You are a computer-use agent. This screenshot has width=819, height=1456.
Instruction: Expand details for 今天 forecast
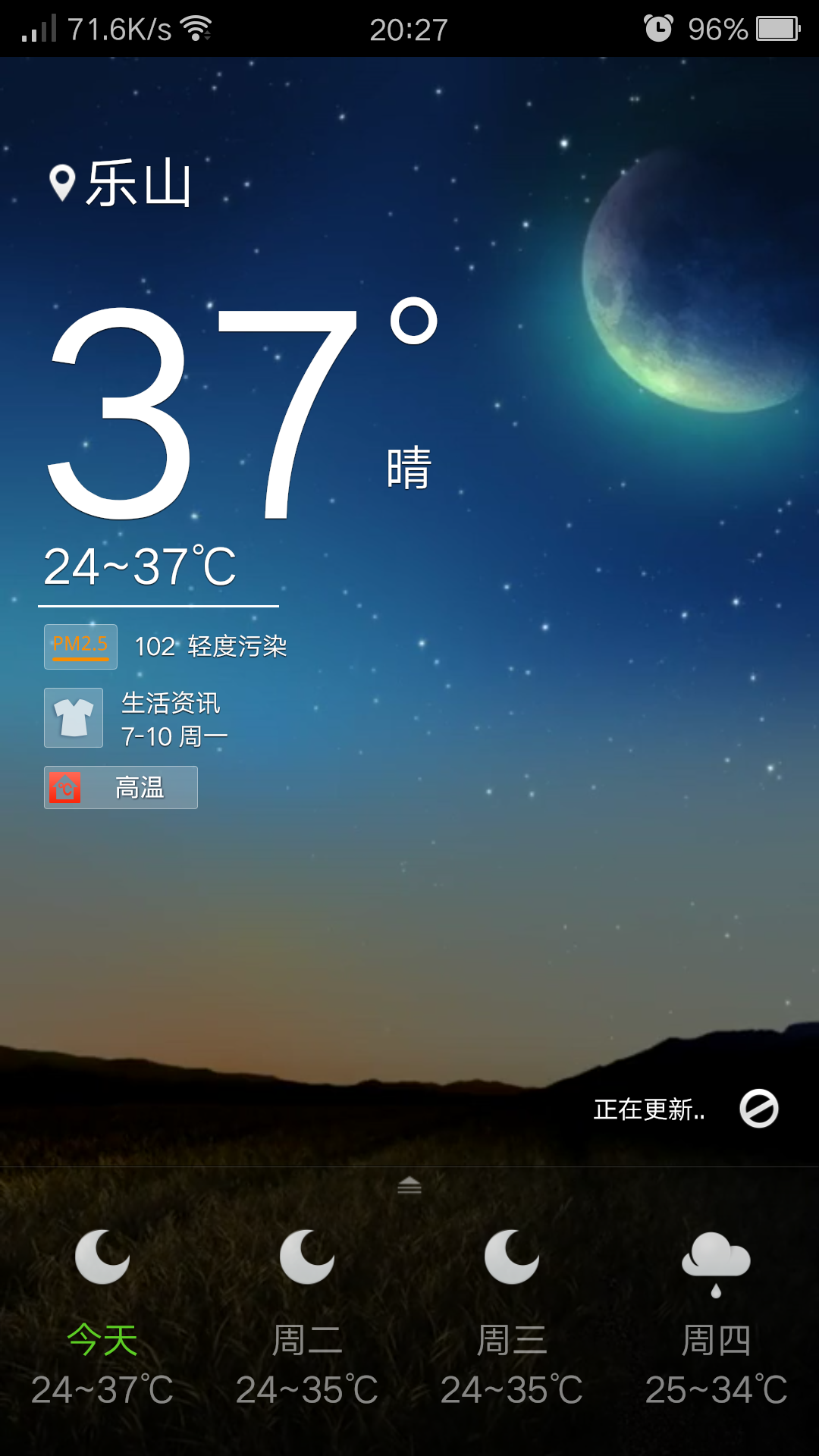pyautogui.click(x=102, y=1338)
